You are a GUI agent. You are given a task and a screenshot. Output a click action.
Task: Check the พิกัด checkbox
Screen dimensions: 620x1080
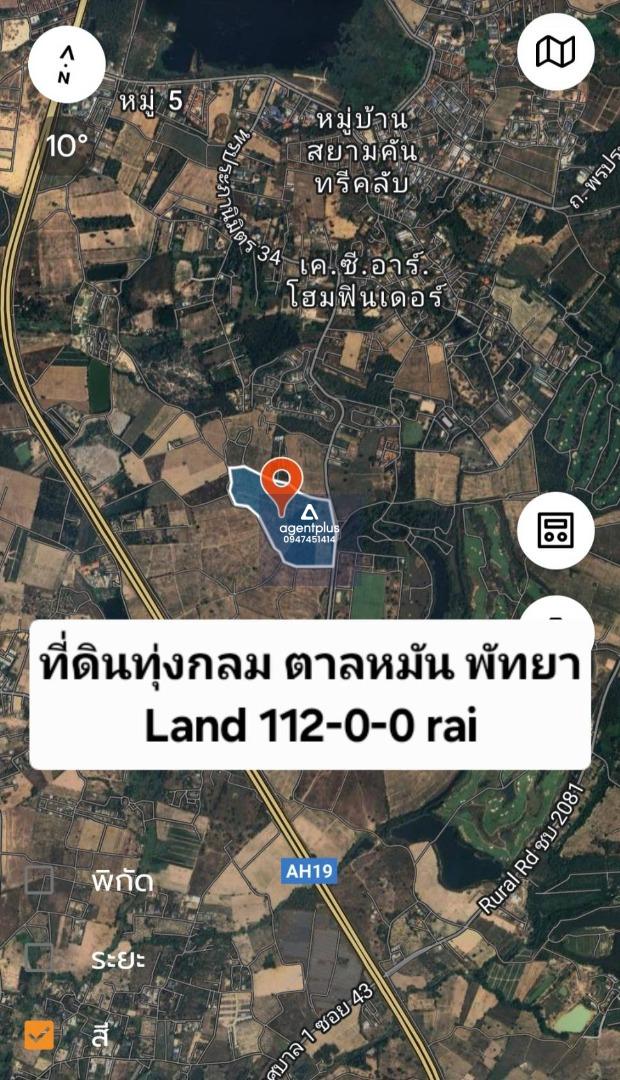[39, 880]
